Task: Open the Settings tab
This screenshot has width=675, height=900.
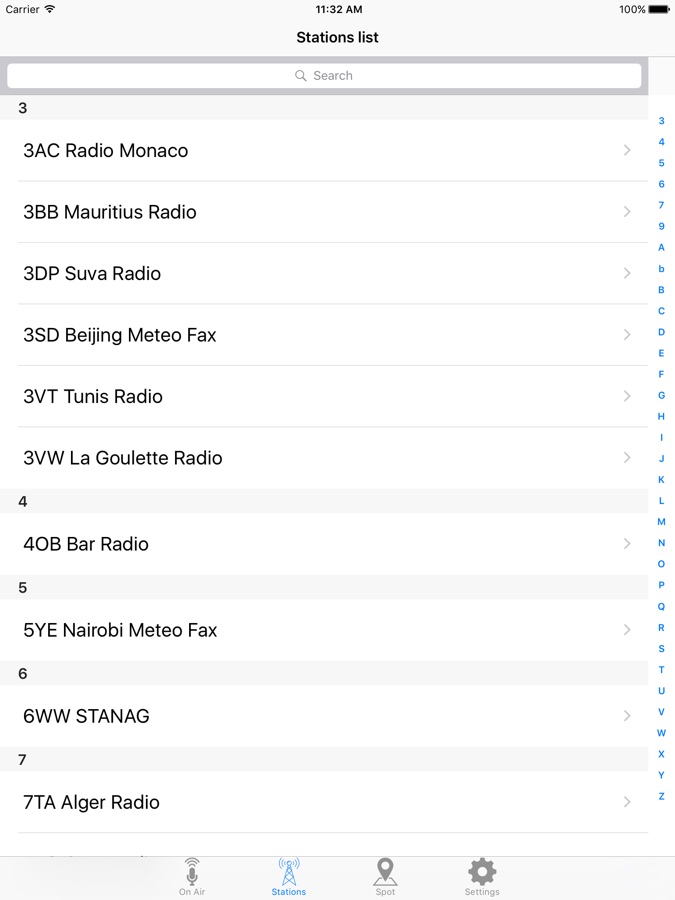Action: 482,877
